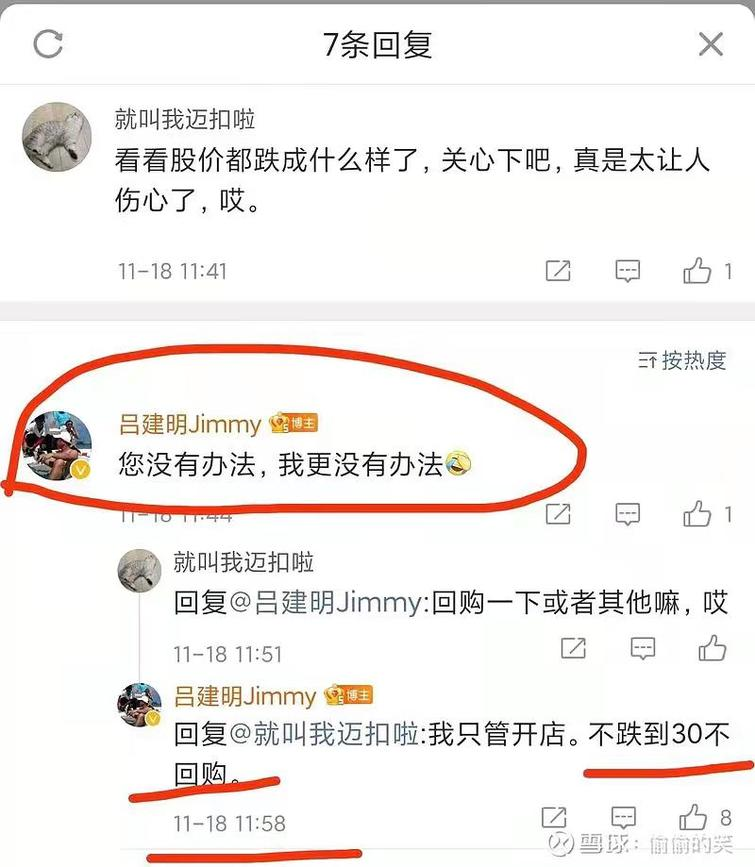Refresh the 7条回复 replies list

pos(47,44)
